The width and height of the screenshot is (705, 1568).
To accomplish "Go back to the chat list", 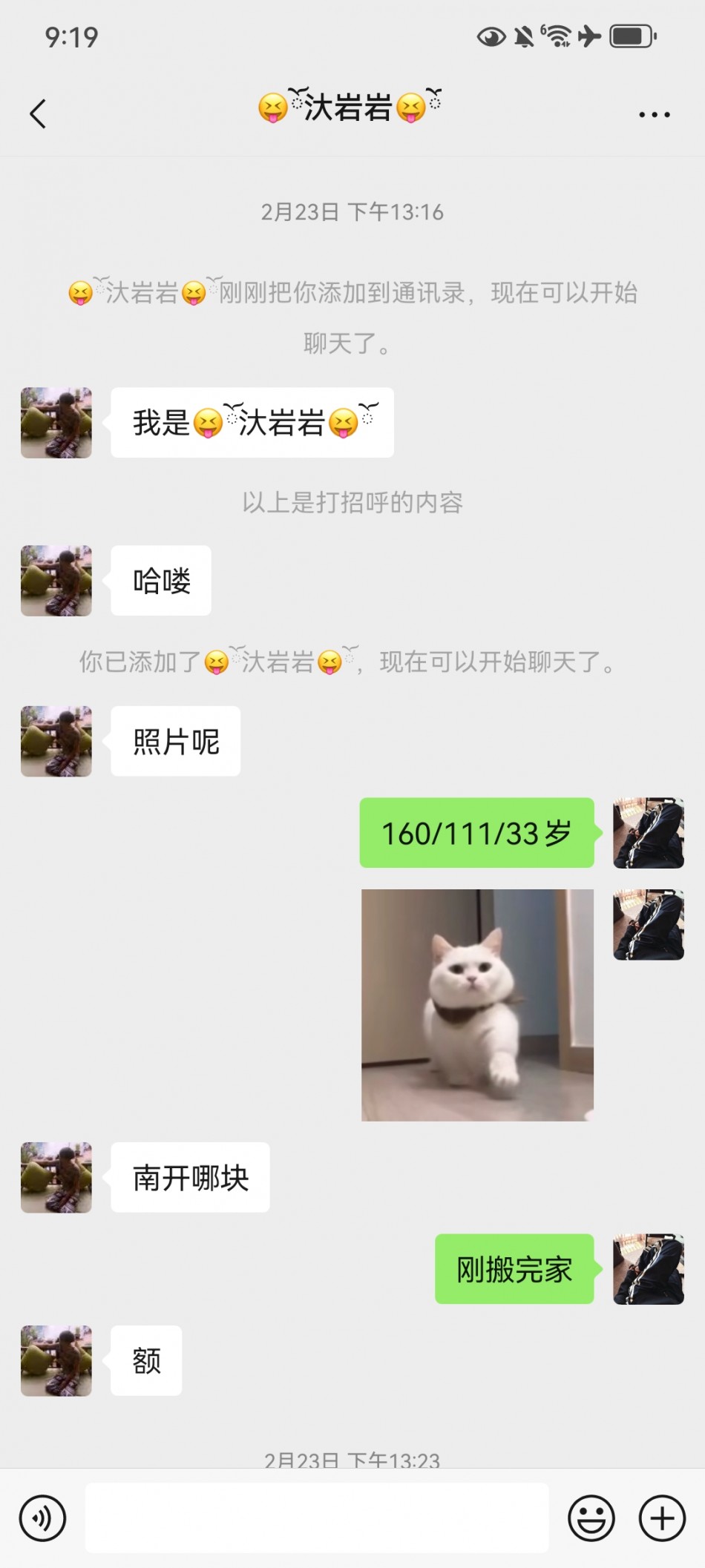I will click(x=38, y=113).
